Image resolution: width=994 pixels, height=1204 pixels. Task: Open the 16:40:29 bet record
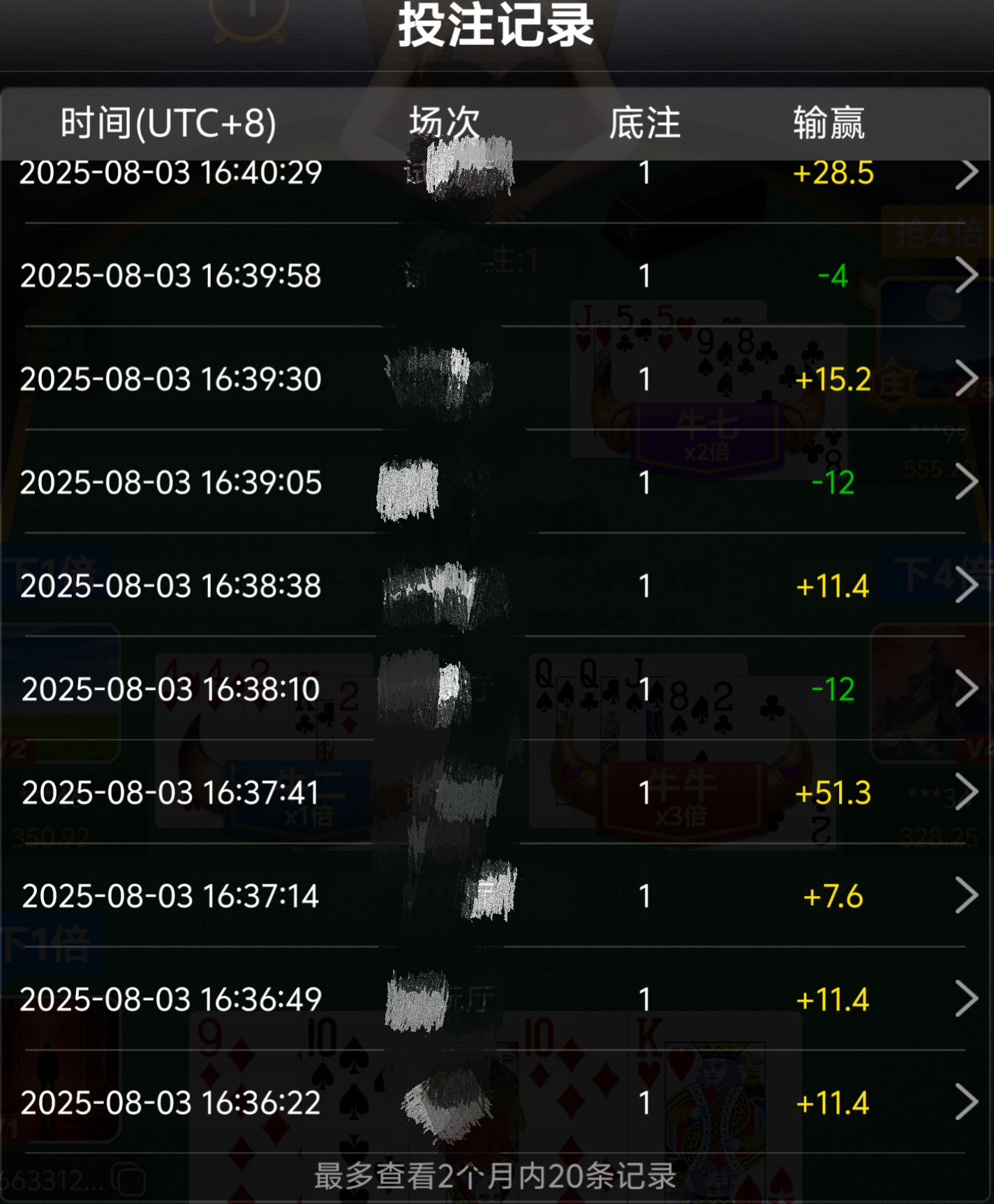pos(966,173)
